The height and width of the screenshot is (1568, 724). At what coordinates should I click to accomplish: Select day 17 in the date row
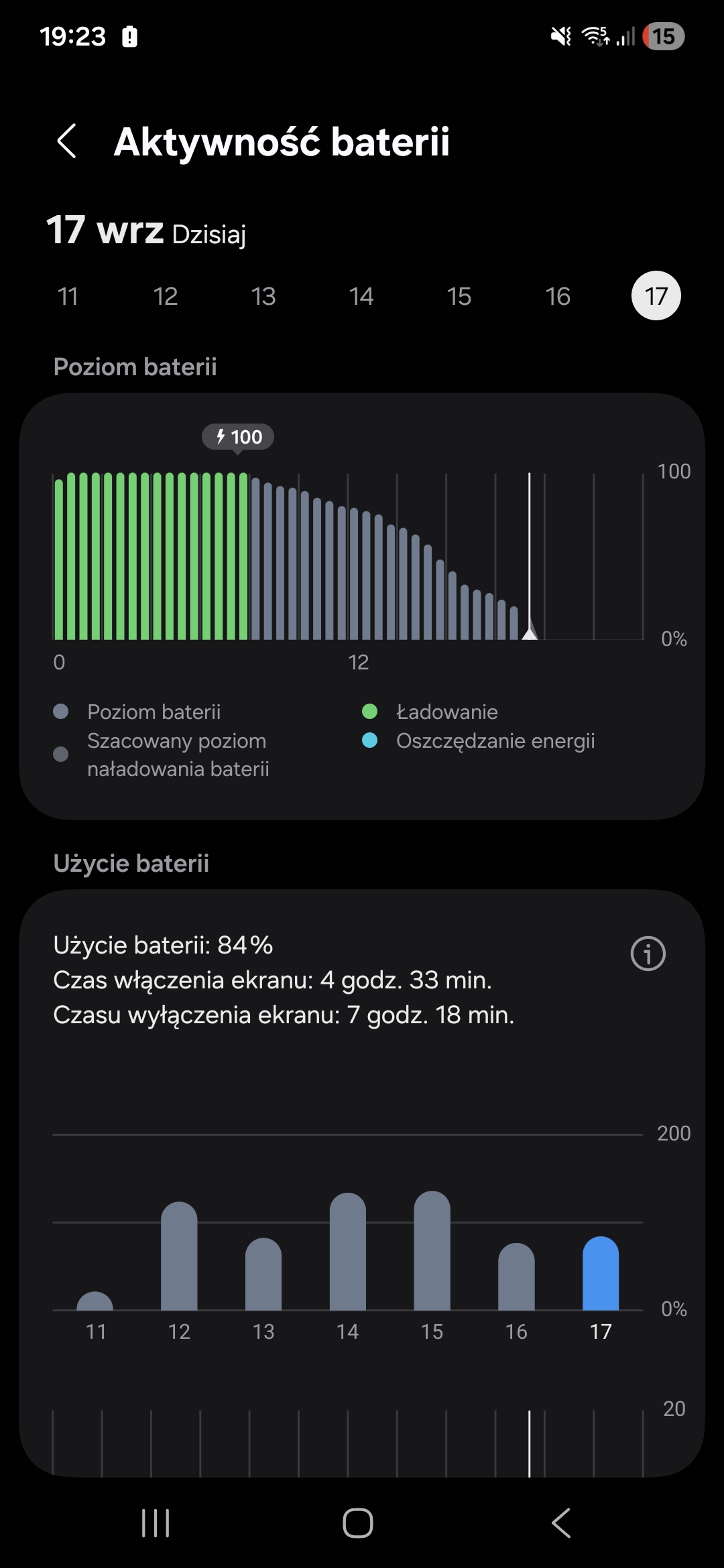[656, 296]
